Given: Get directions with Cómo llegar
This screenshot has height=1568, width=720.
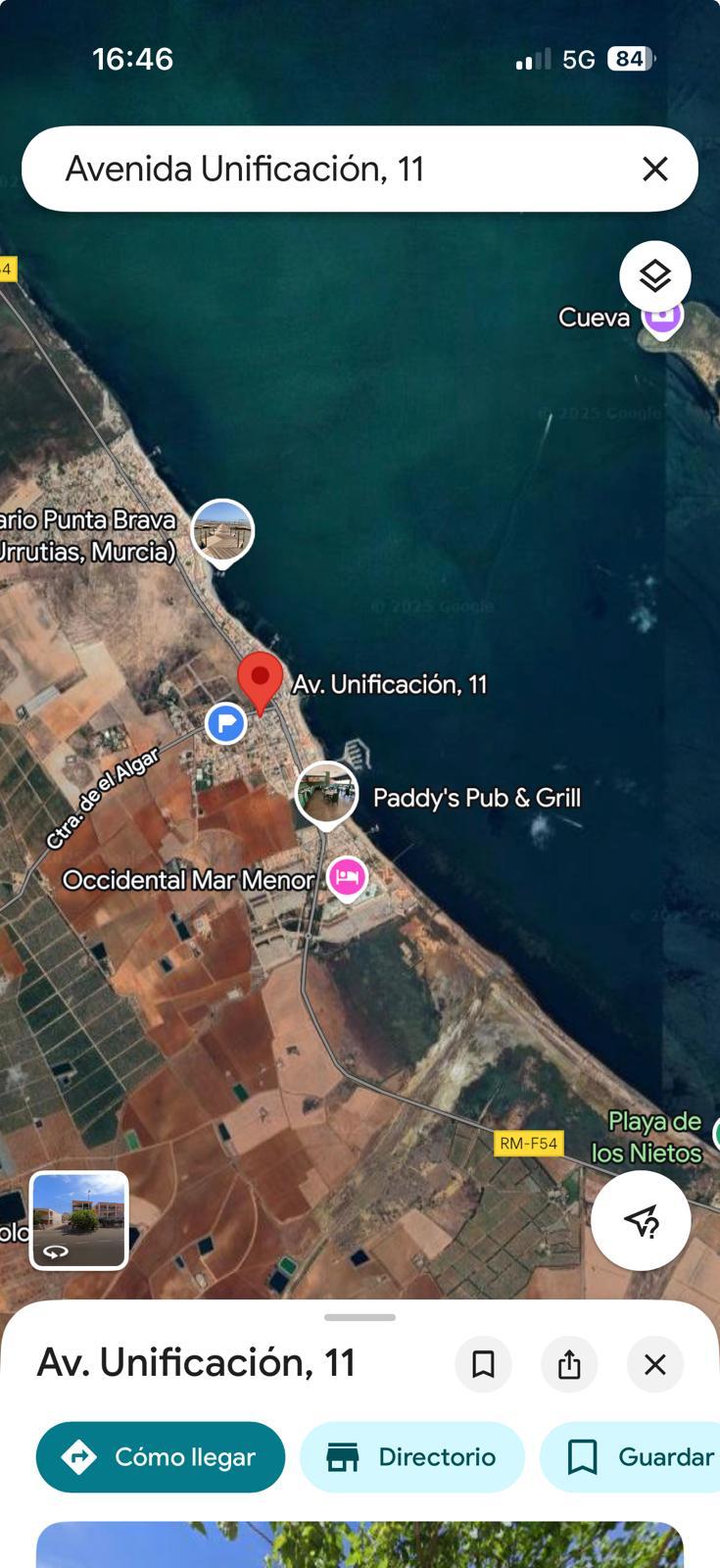Looking at the screenshot, I should click(161, 1457).
